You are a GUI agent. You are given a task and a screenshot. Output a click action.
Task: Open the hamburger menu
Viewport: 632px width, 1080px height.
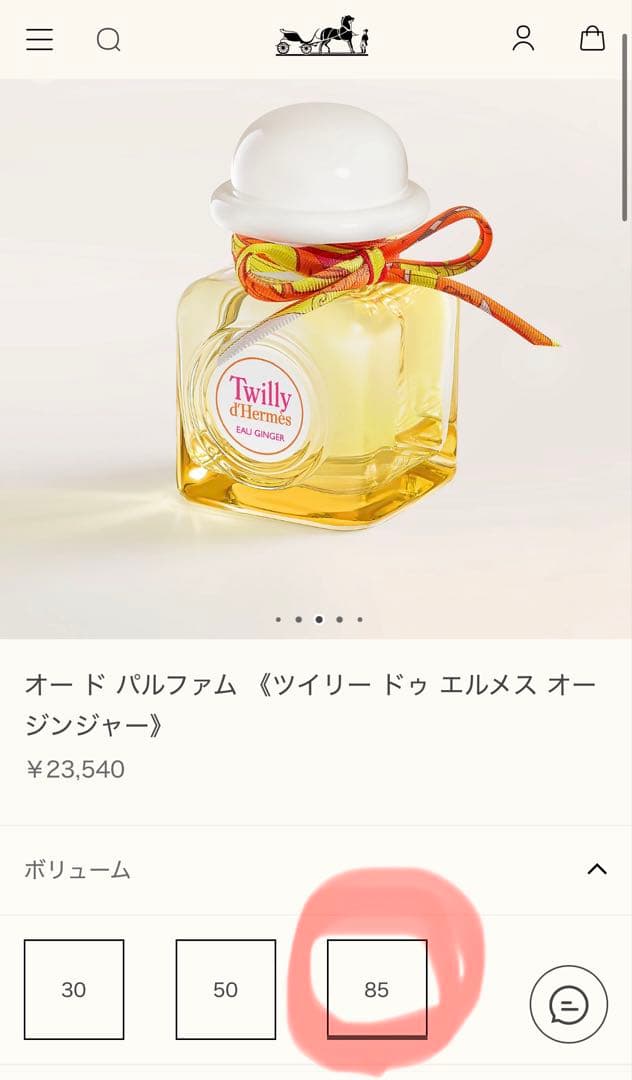pos(40,39)
